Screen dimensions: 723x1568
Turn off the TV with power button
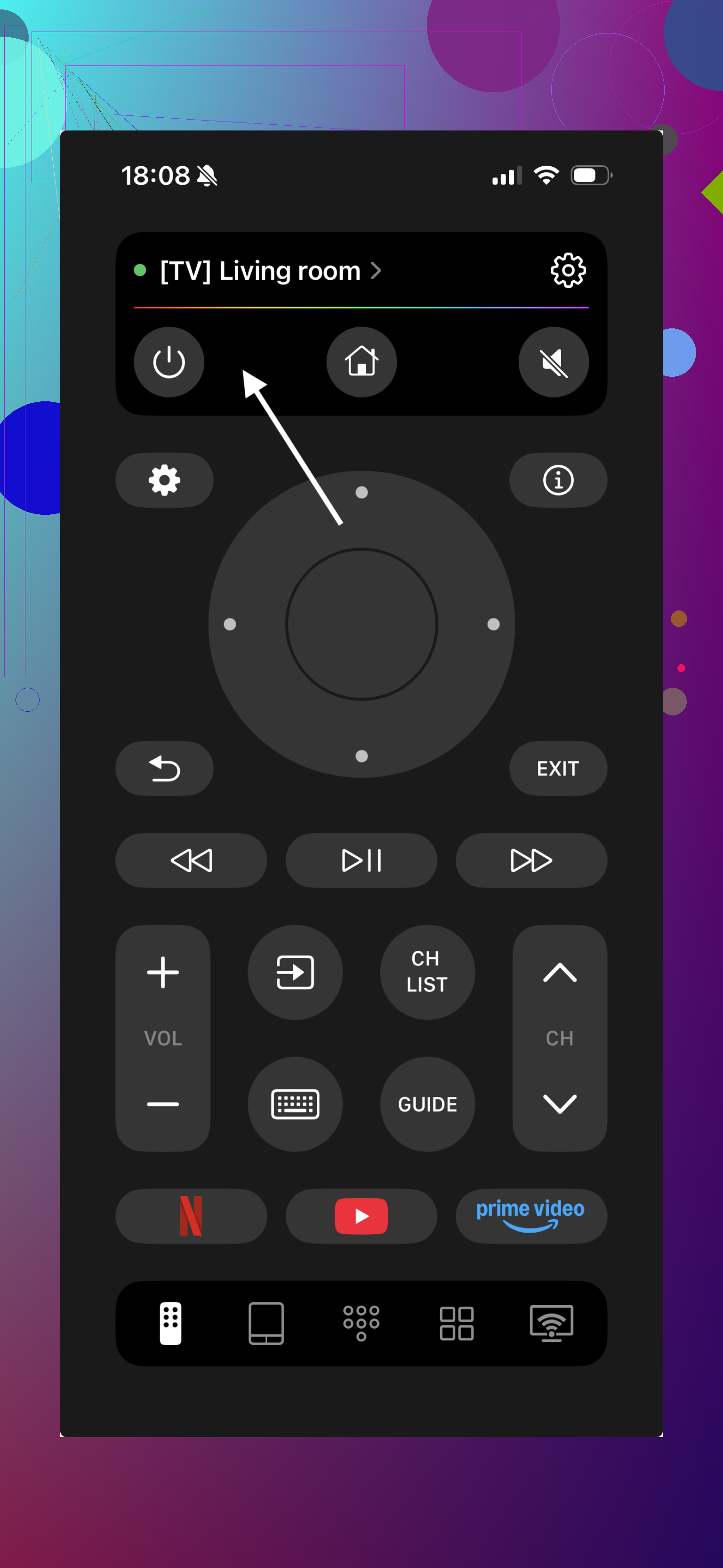tap(169, 362)
